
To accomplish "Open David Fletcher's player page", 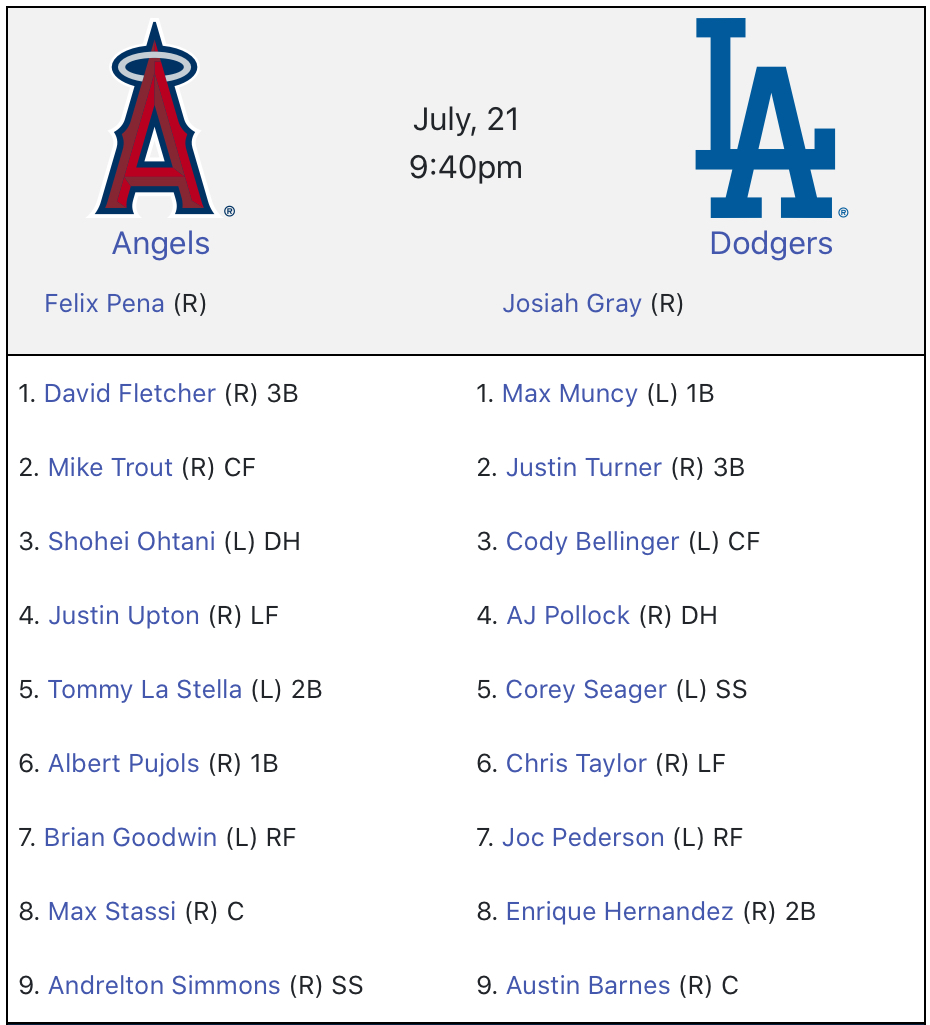I will click(x=130, y=394).
